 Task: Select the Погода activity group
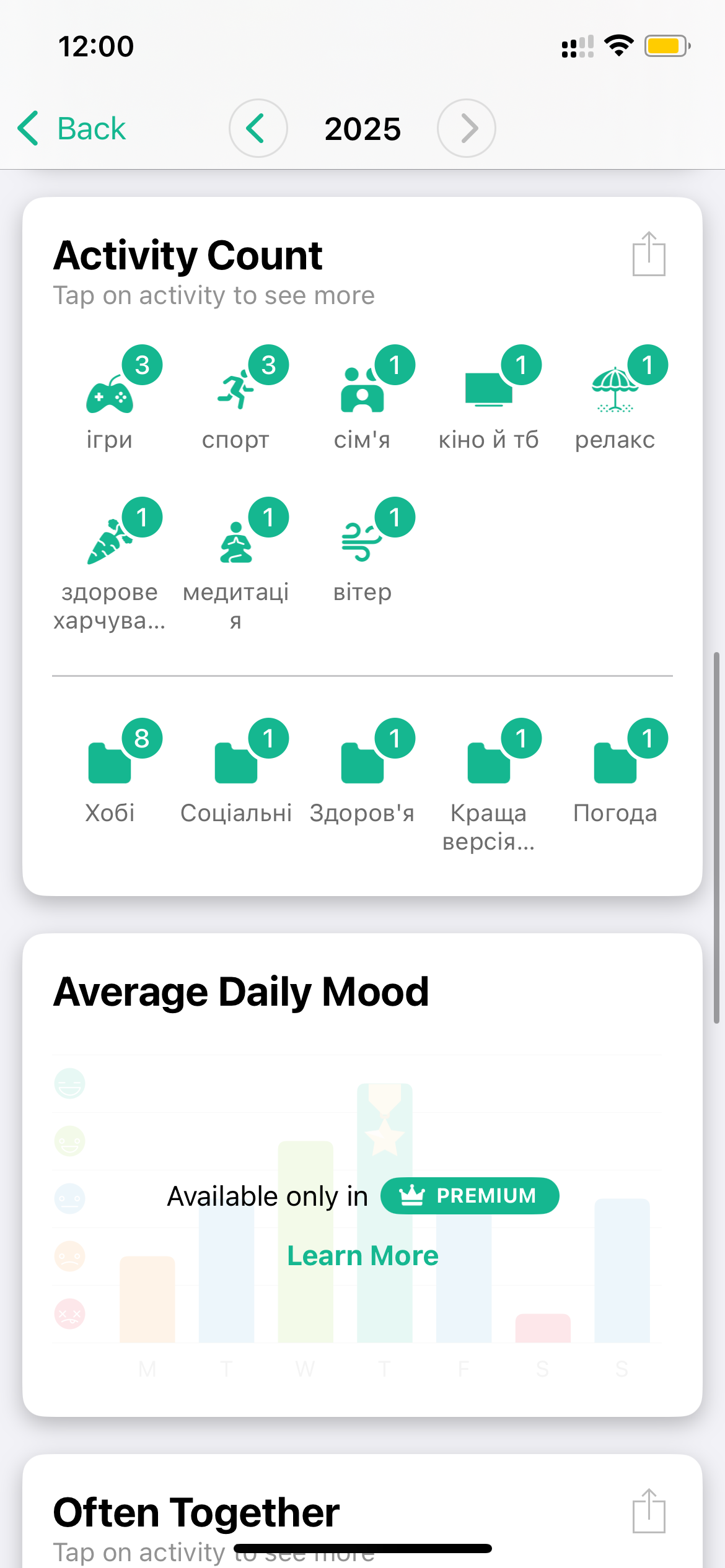(x=615, y=773)
